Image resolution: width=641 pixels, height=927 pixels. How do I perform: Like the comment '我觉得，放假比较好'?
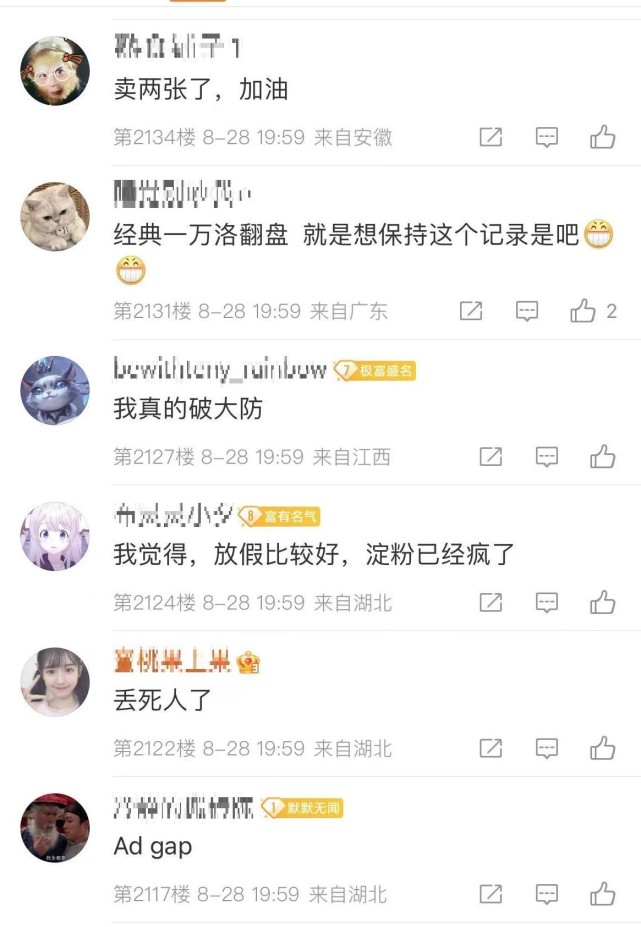point(602,603)
